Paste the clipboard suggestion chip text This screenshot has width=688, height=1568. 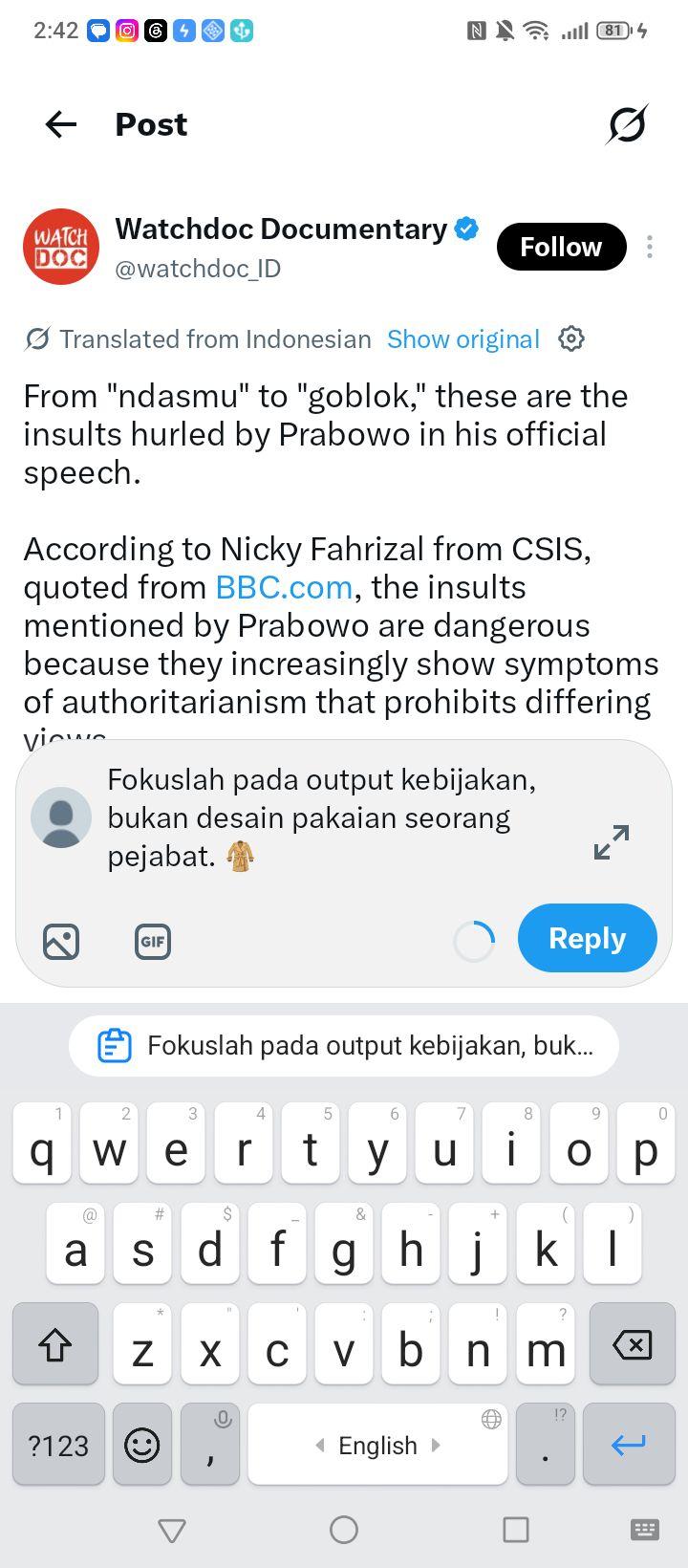(x=344, y=1046)
